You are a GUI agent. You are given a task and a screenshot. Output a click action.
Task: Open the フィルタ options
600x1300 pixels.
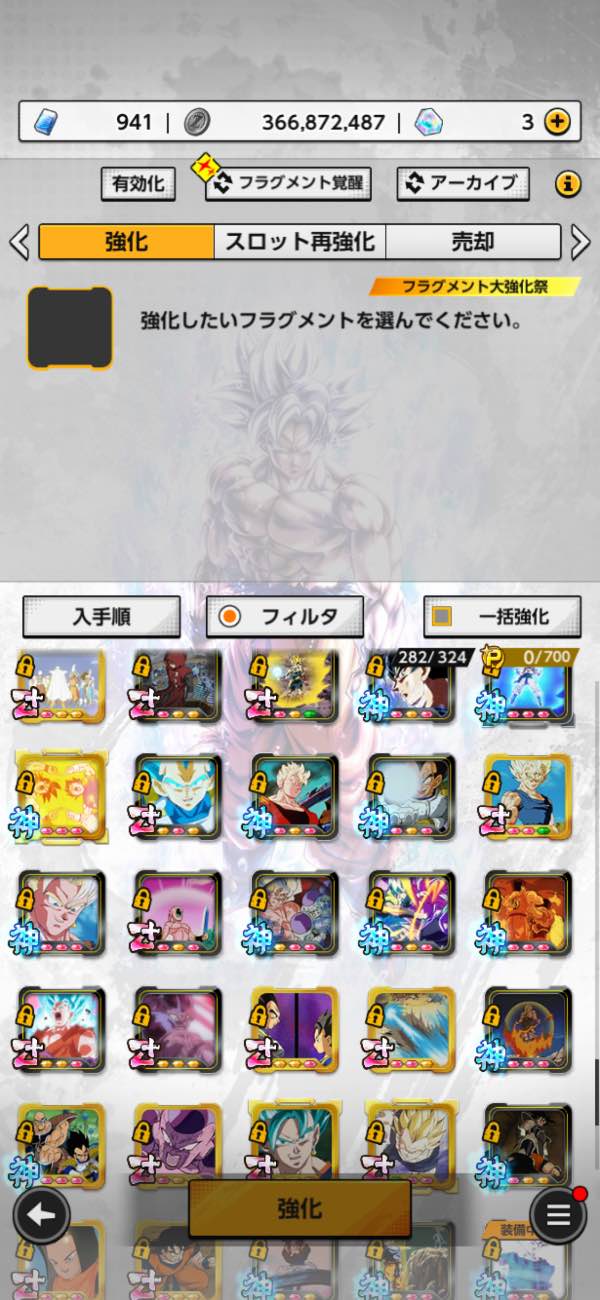(285, 616)
